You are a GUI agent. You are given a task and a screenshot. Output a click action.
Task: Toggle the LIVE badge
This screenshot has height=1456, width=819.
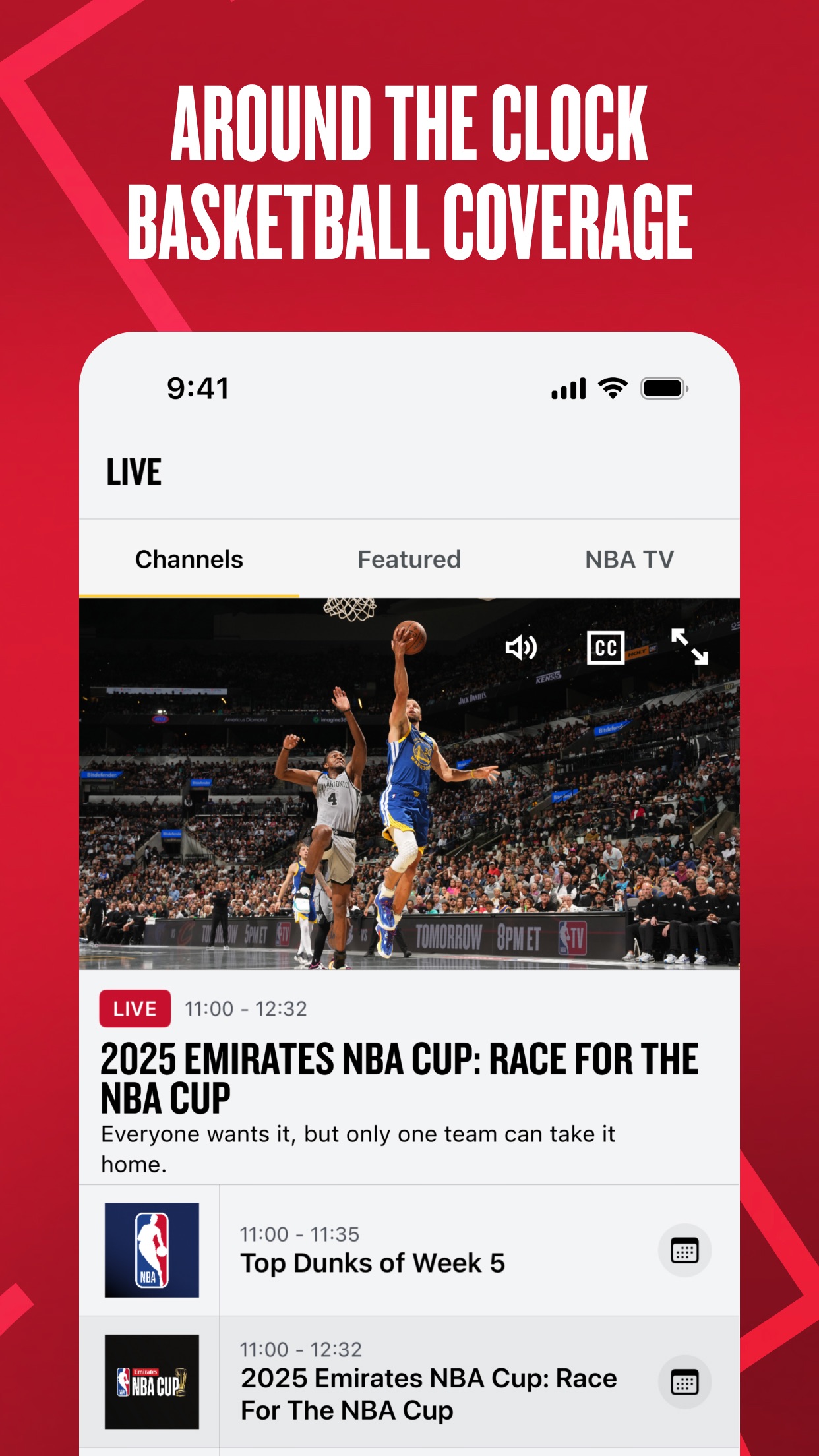tap(134, 1008)
